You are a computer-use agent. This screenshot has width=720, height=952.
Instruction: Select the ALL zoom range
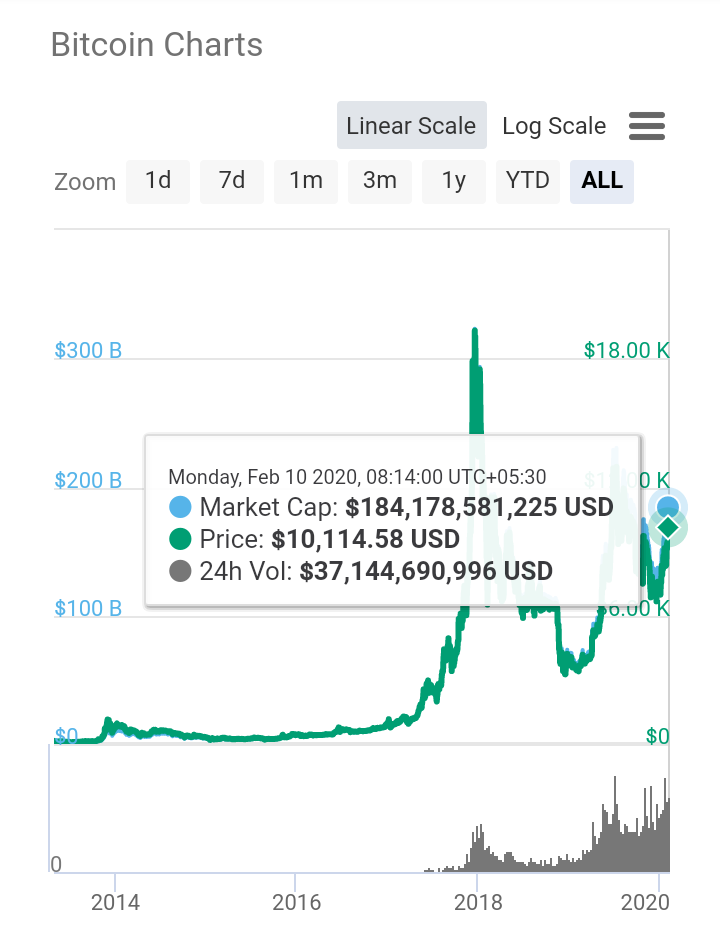pyautogui.click(x=602, y=181)
